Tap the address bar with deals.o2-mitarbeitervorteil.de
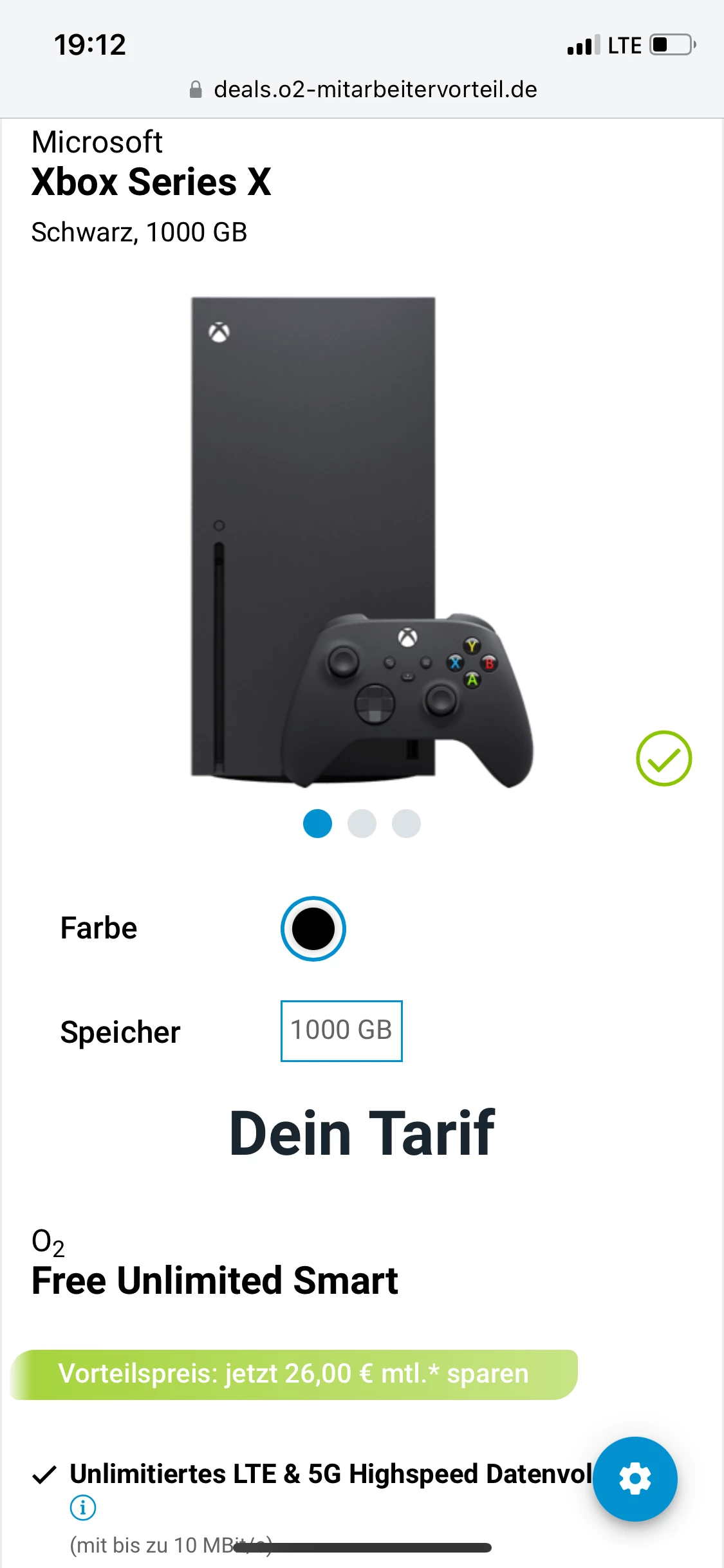This screenshot has height=1568, width=724. [x=363, y=89]
